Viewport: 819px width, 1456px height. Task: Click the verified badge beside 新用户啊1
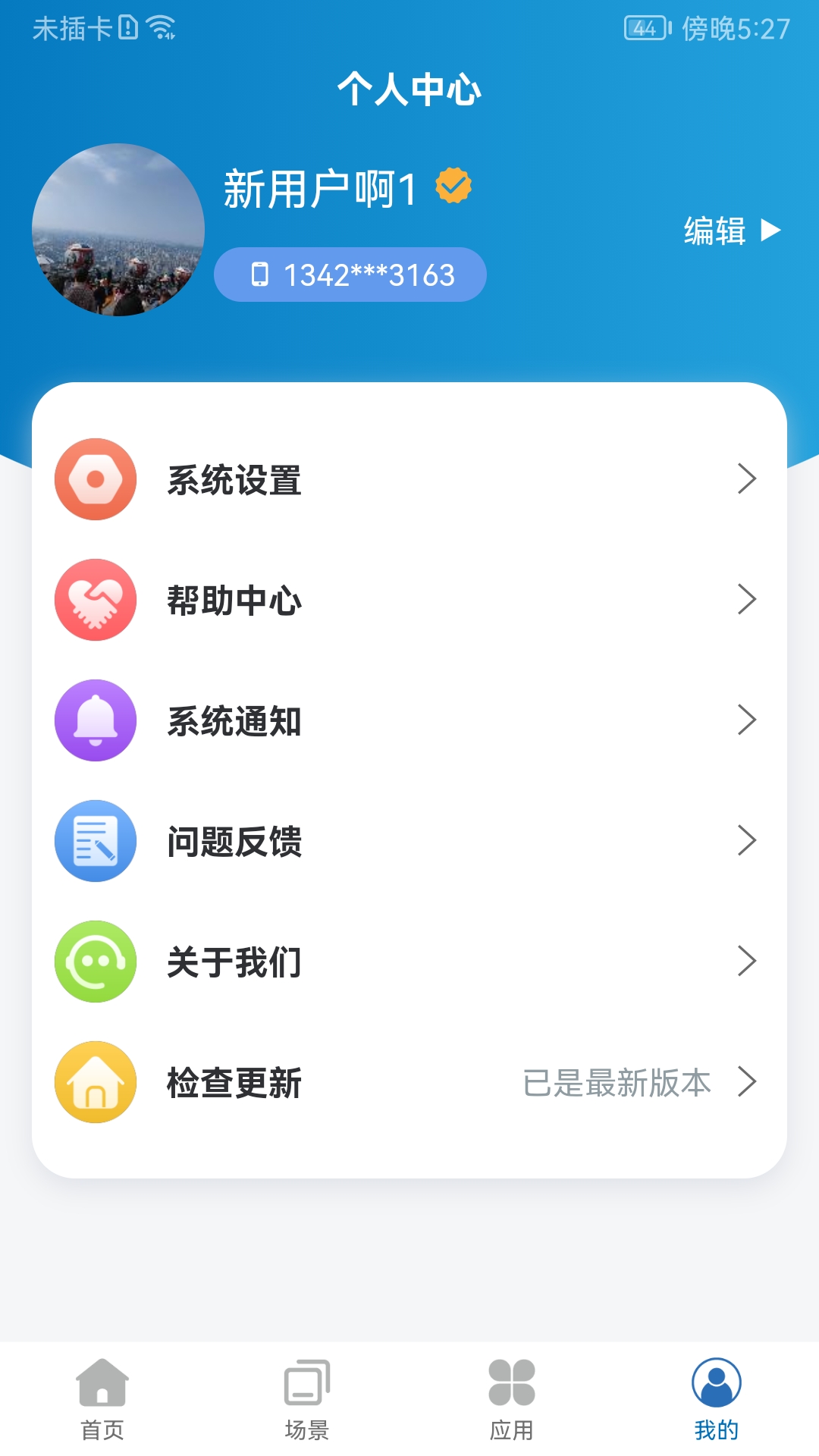click(453, 187)
